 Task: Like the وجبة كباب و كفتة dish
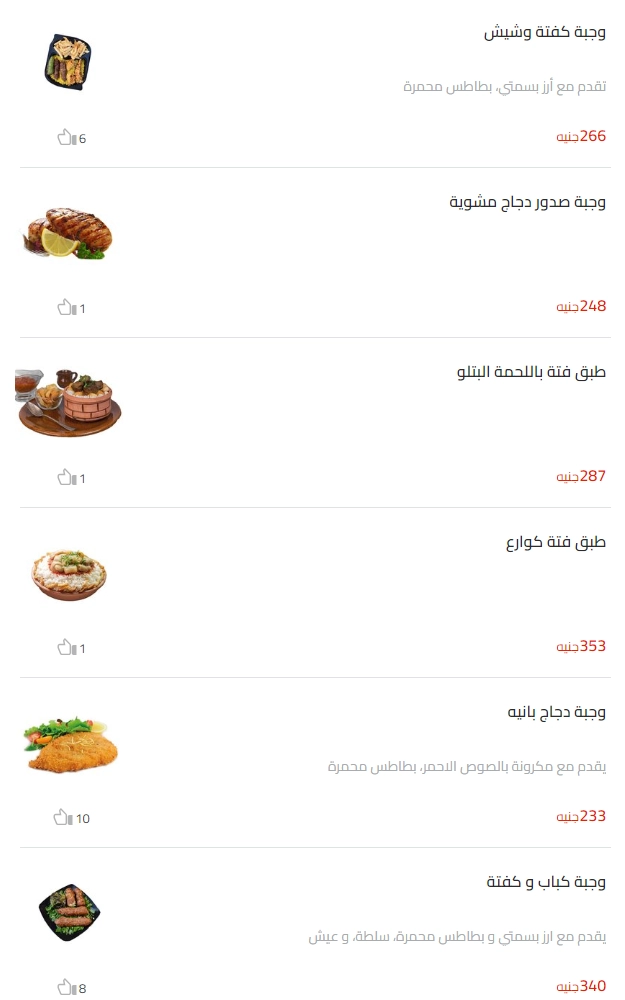coord(66,988)
